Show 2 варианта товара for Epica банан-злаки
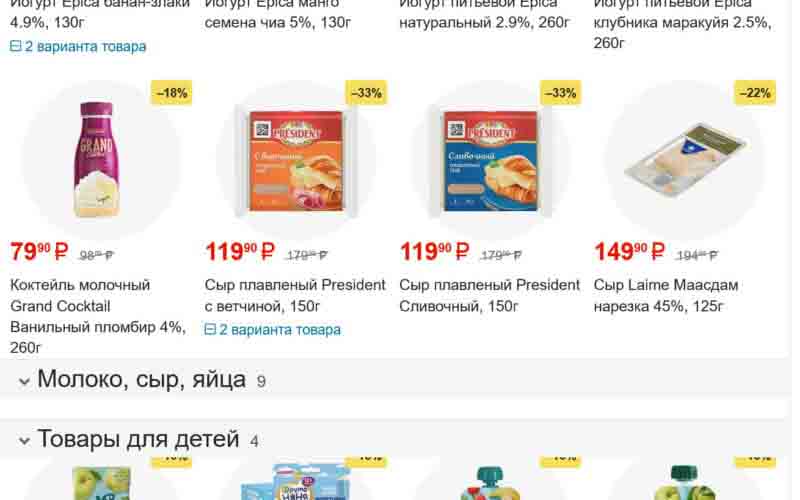Screen dimensions: 800x500 pos(78,46)
